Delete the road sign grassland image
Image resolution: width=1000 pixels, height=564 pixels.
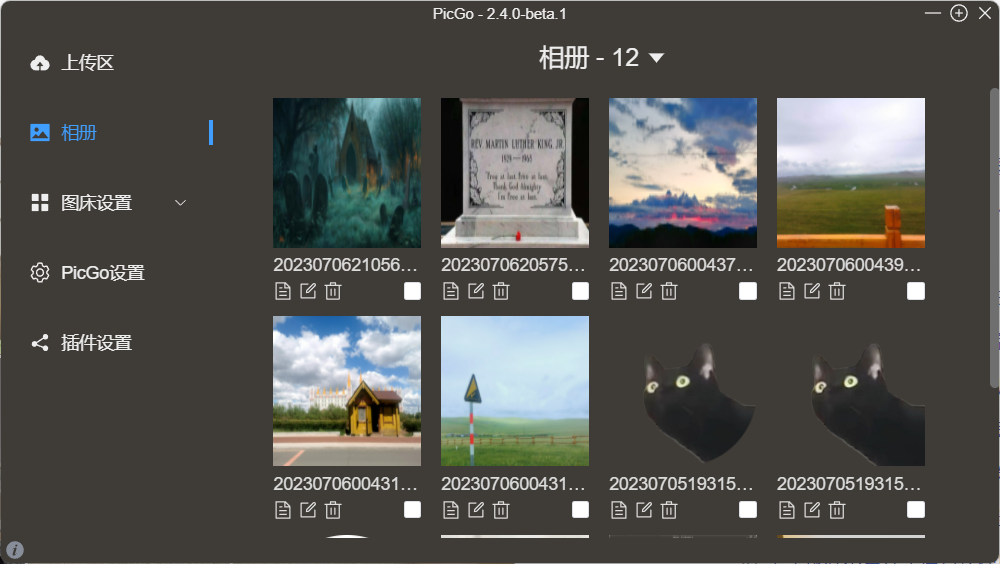coord(501,510)
